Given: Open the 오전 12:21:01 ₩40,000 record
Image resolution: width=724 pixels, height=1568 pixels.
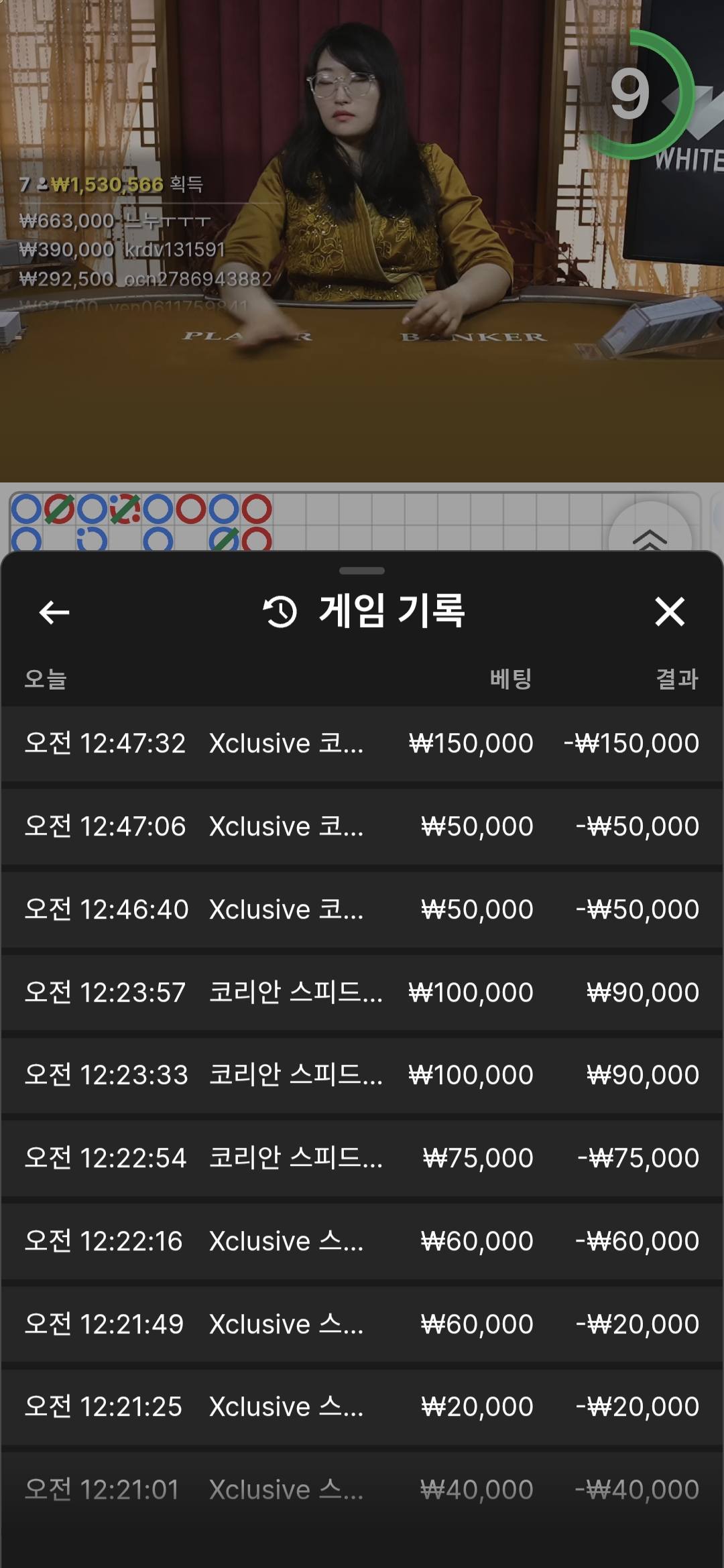Looking at the screenshot, I should coord(362,1490).
